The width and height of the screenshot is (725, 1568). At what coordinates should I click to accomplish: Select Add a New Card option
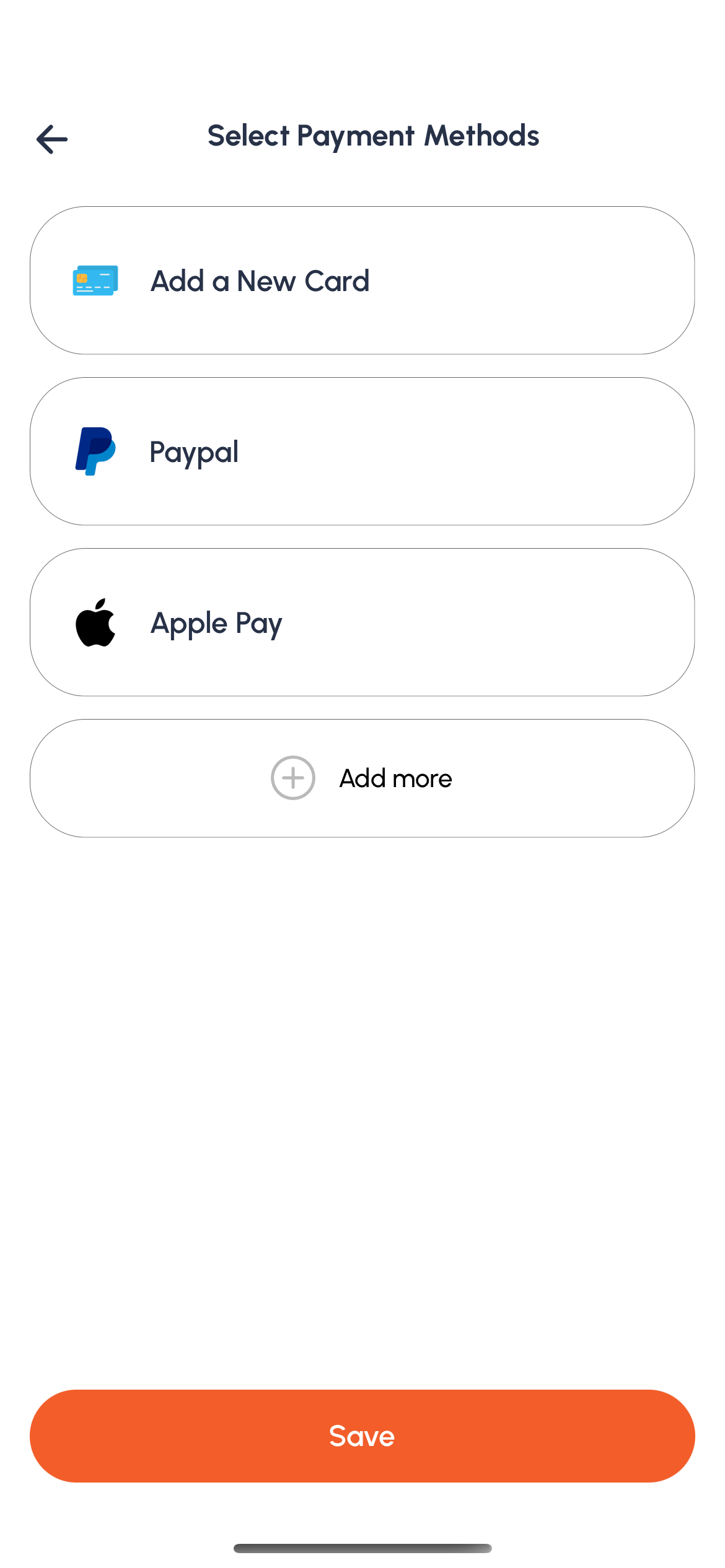(x=362, y=281)
